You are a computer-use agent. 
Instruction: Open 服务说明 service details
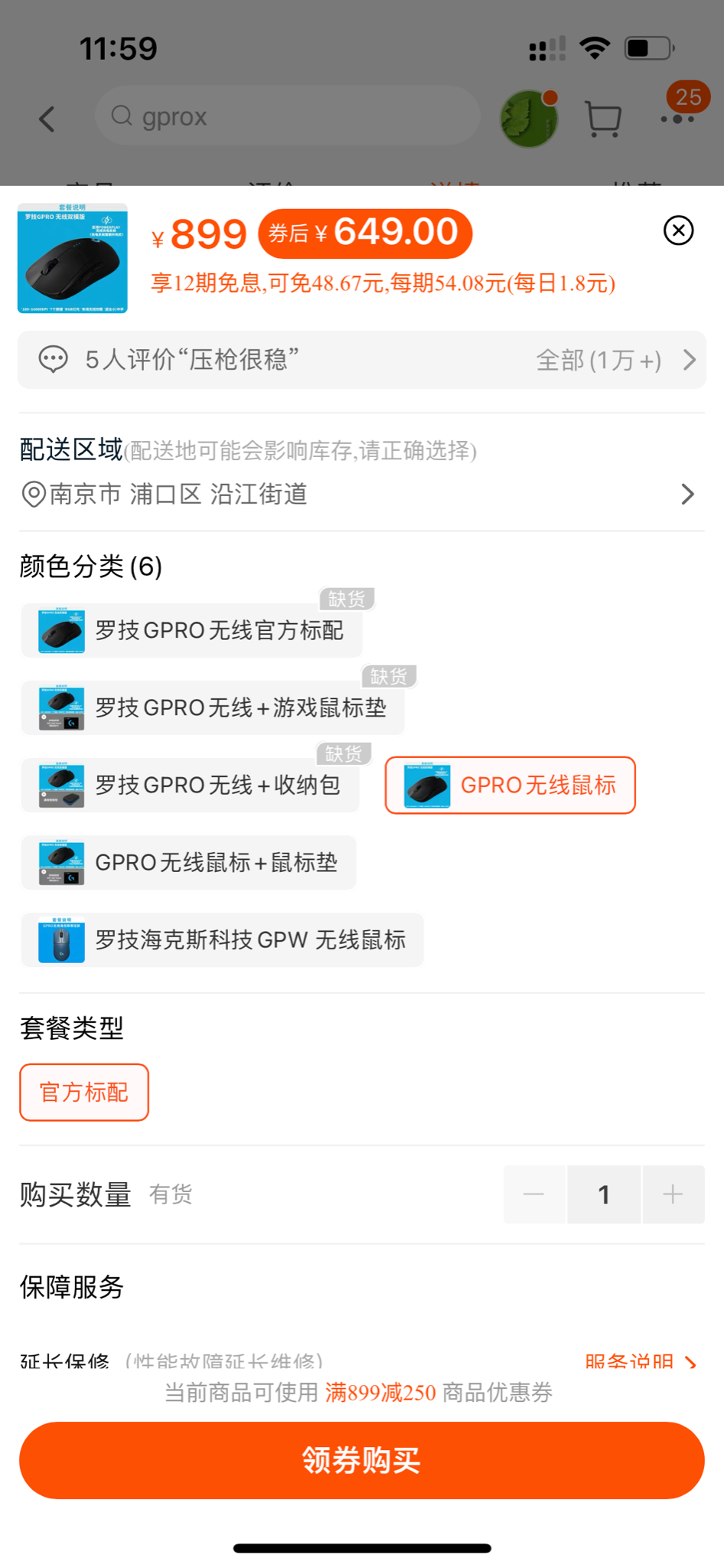pos(640,1362)
